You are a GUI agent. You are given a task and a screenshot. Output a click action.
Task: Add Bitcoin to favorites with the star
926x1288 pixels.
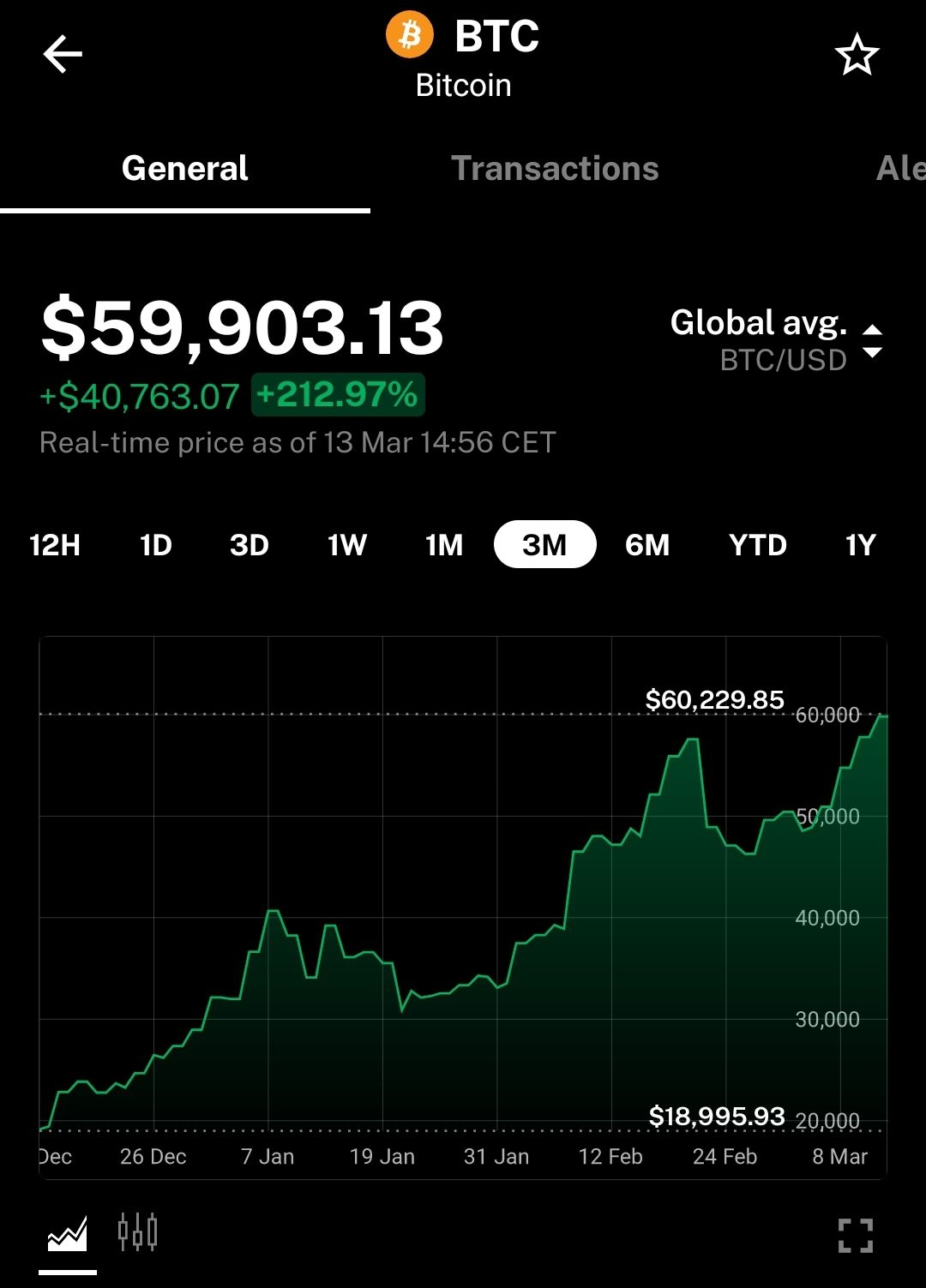pos(857,55)
